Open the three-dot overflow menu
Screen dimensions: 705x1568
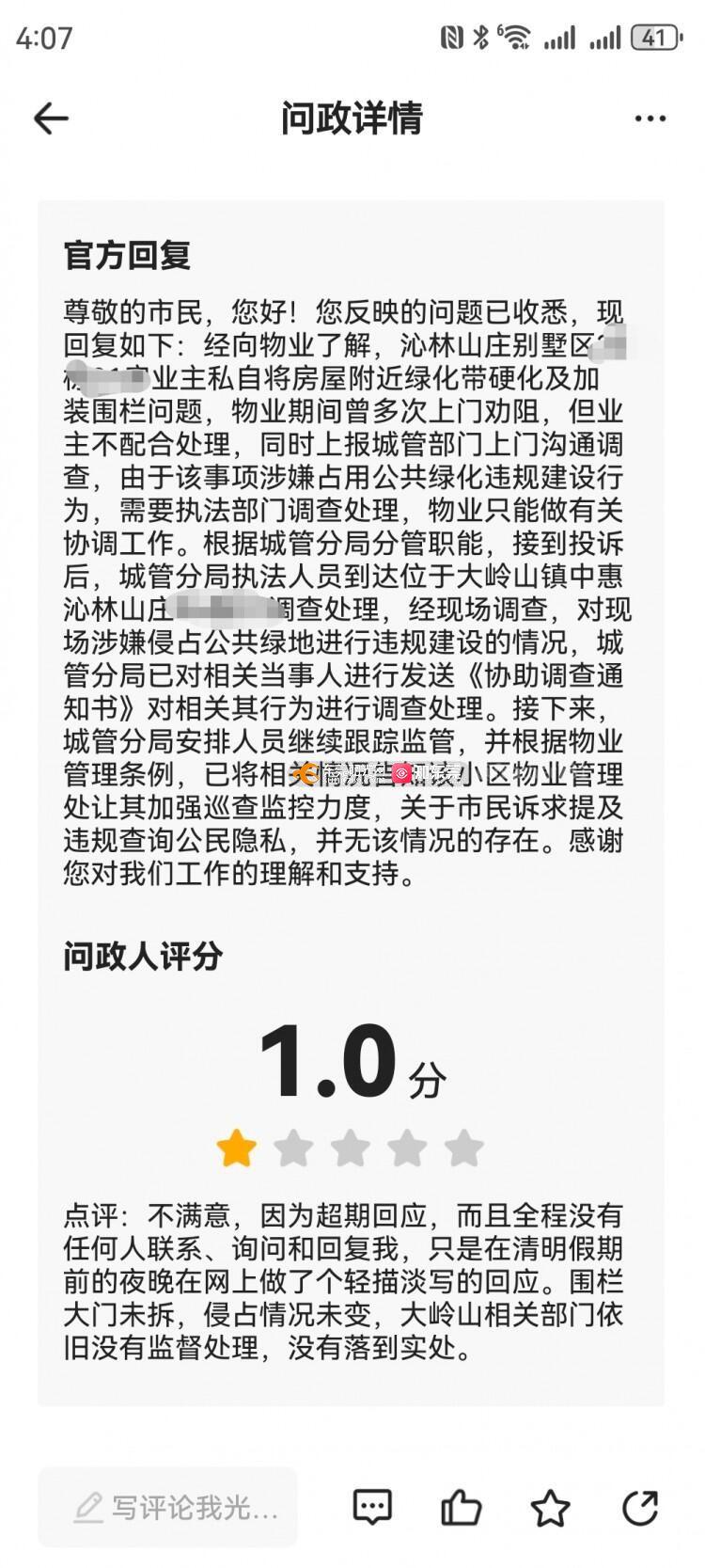coord(650,119)
